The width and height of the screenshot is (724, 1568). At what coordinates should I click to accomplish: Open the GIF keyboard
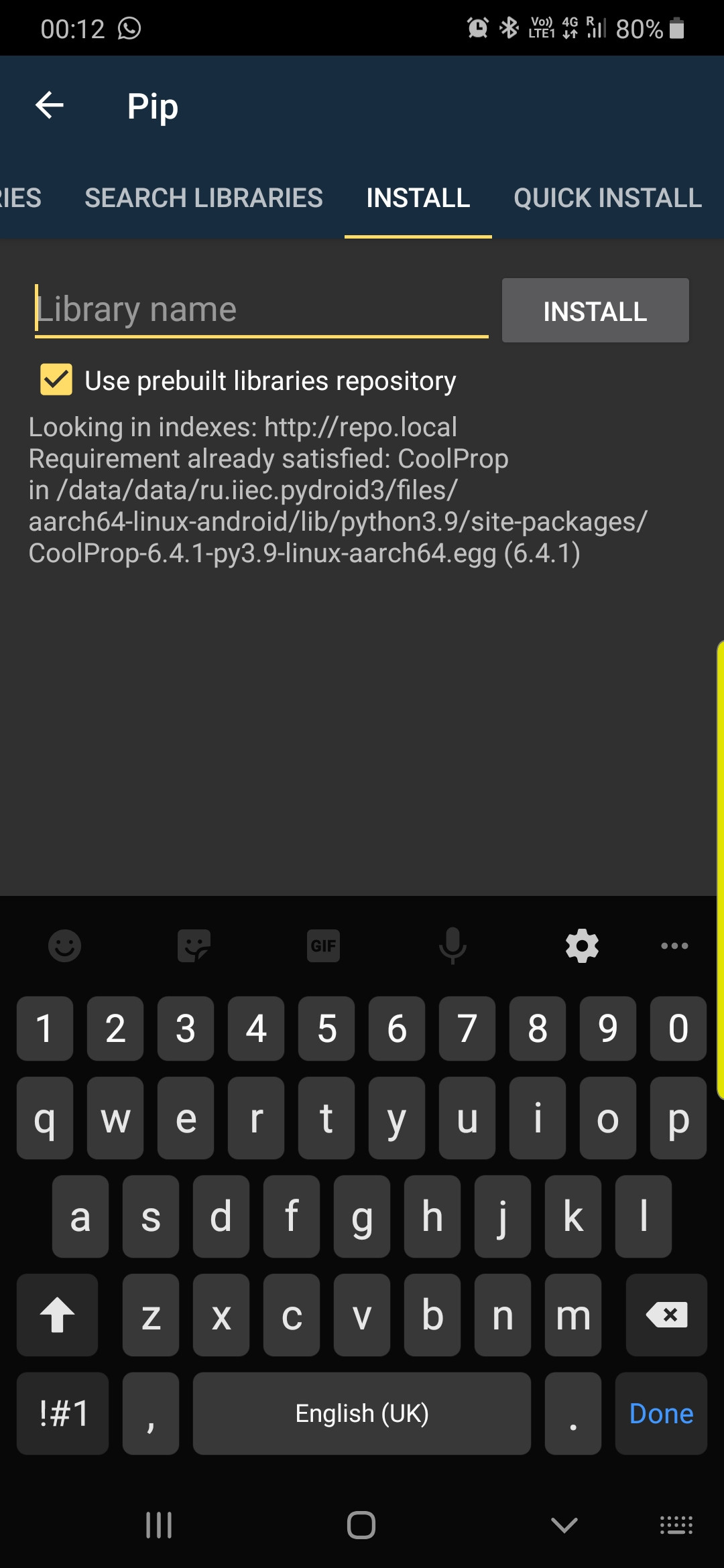(323, 945)
